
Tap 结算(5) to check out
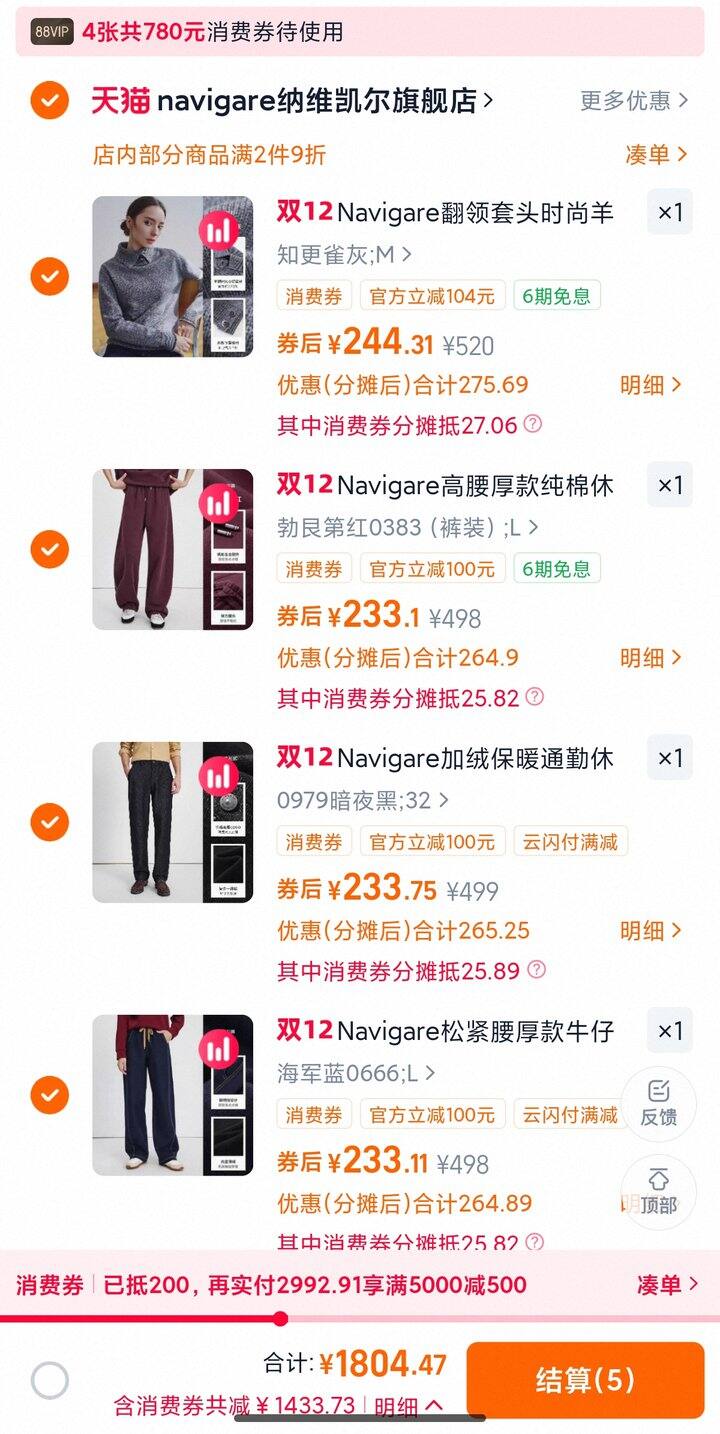[584, 1380]
